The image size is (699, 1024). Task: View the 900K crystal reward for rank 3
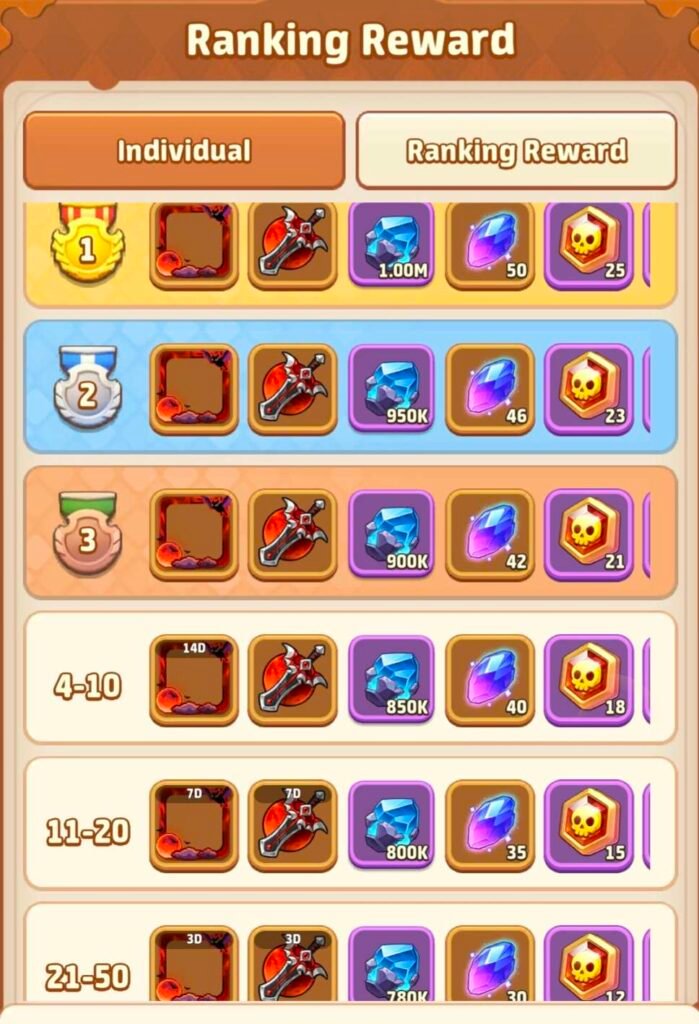(x=391, y=534)
